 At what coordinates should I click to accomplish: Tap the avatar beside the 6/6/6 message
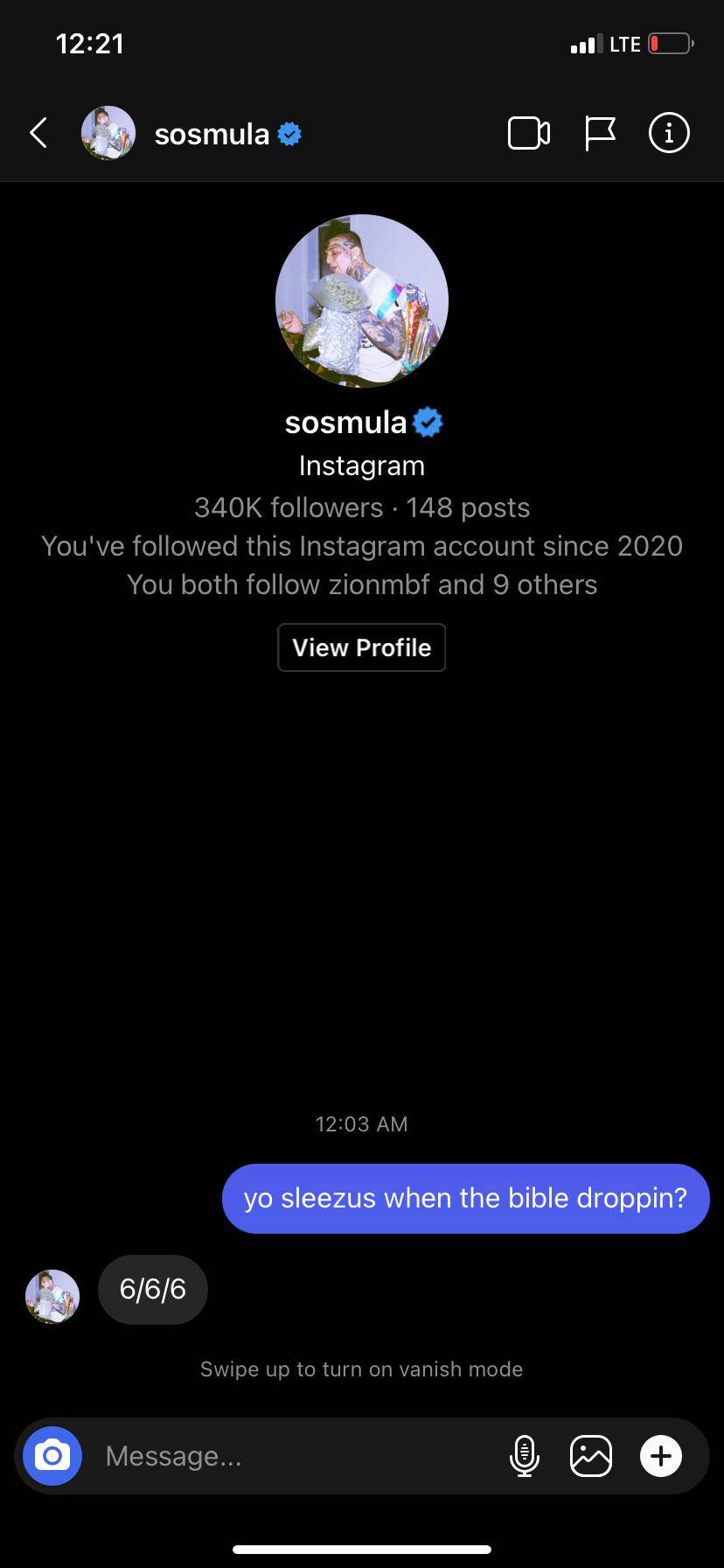(52, 1296)
